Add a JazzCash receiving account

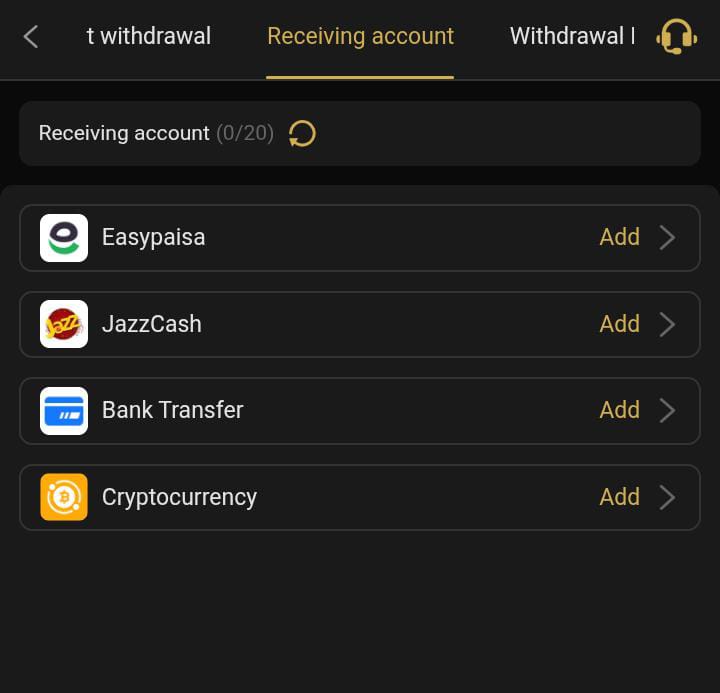click(x=620, y=324)
